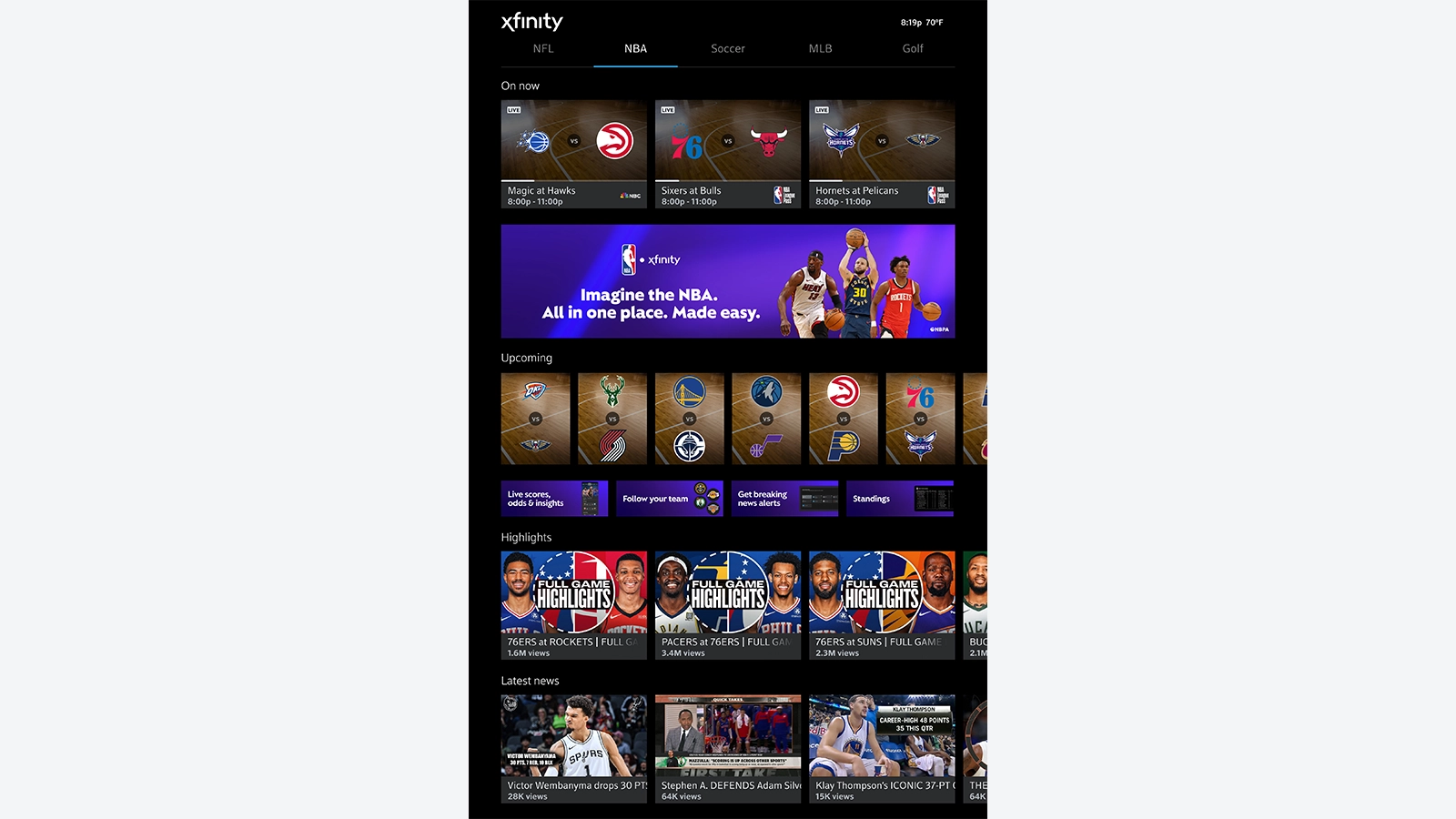Tap Live scores, odds & insights
Screen dimensions: 1456x819
point(553,499)
